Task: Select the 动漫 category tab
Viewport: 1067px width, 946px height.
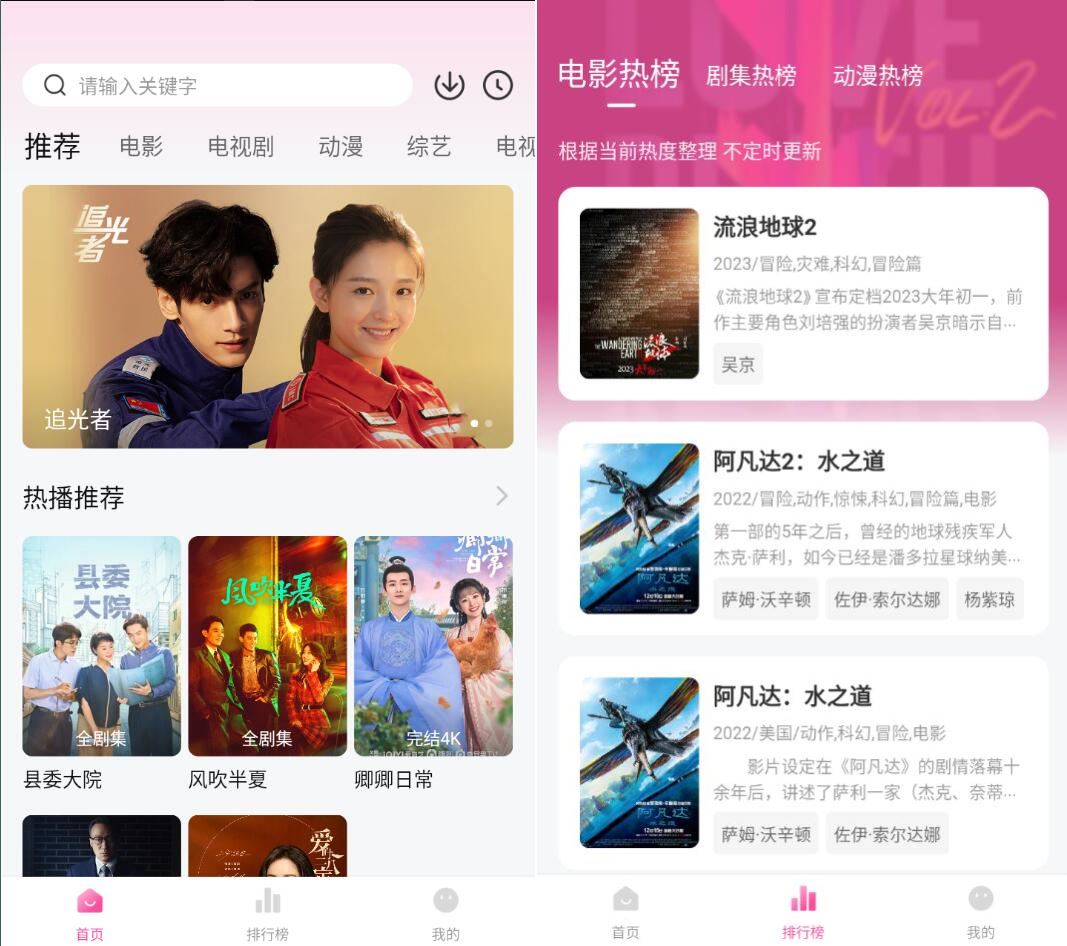Action: [341, 147]
